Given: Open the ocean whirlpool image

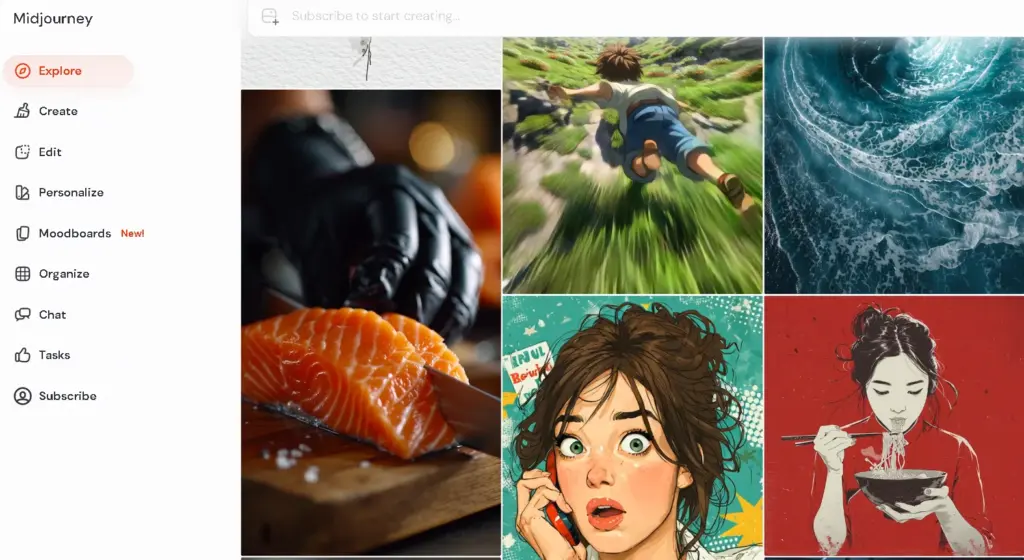Looking at the screenshot, I should coord(894,165).
